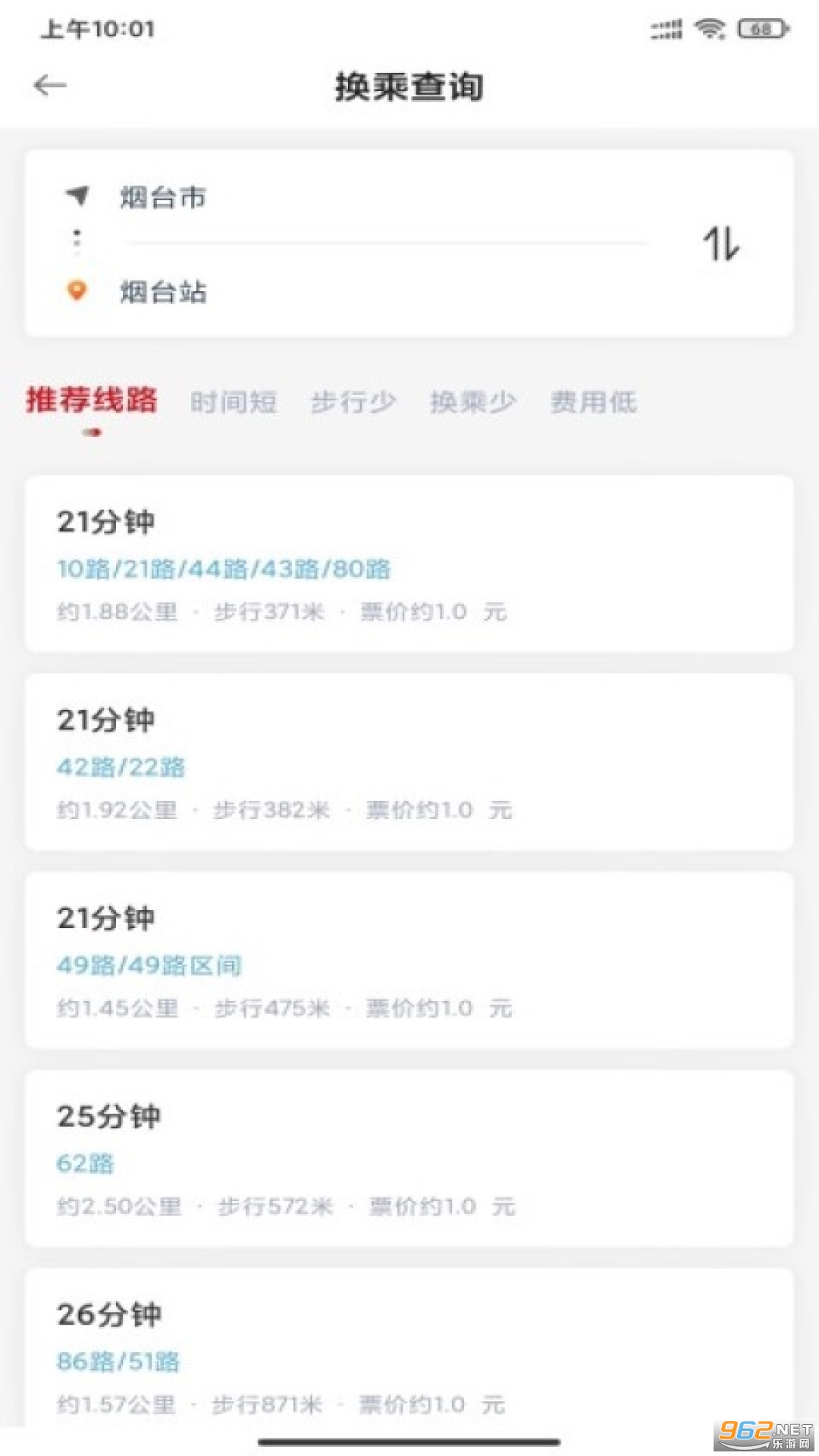Expand the 21分钟 route card with 42路/22路
Viewport: 819px width, 1456px height.
click(x=409, y=758)
